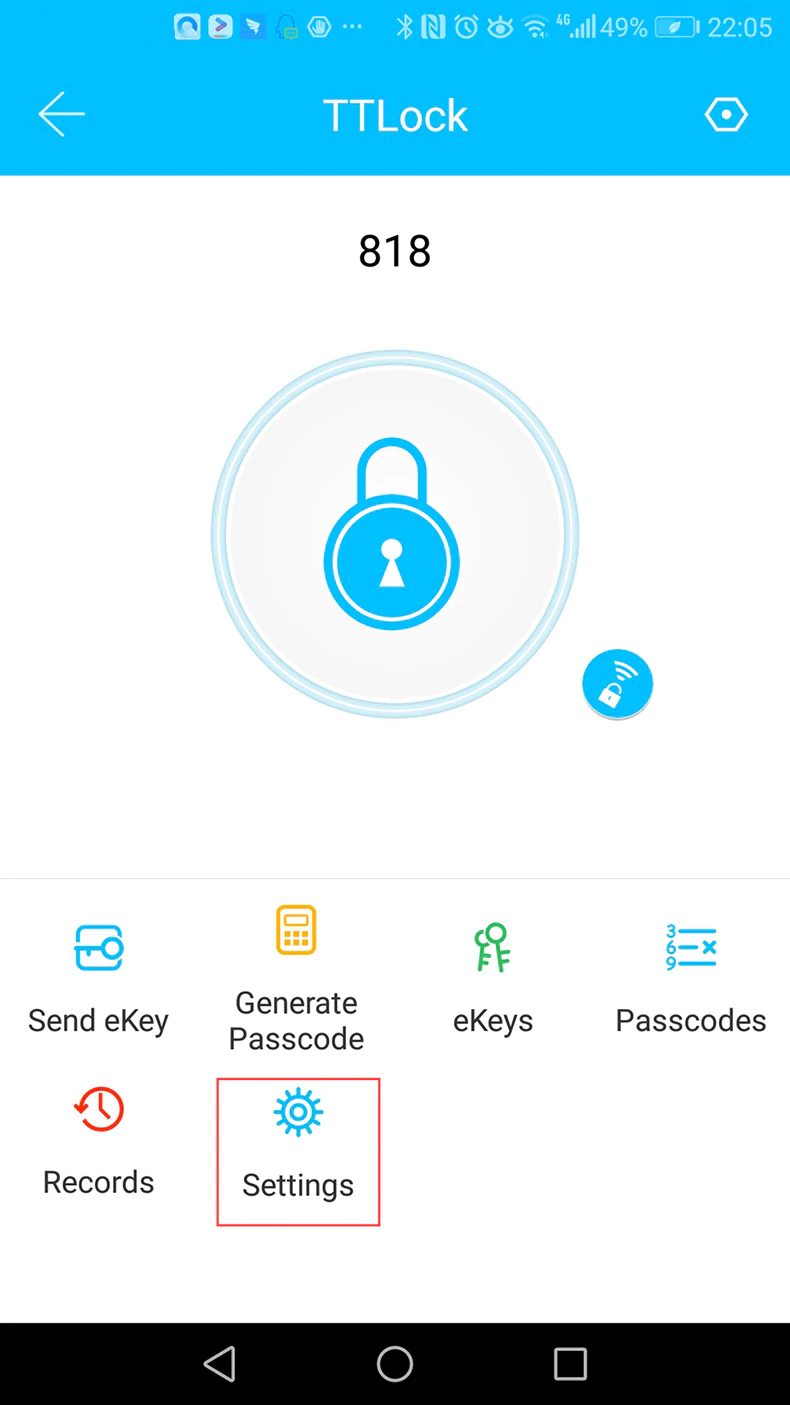Tap the alarm clock status bar icon

coord(466,27)
